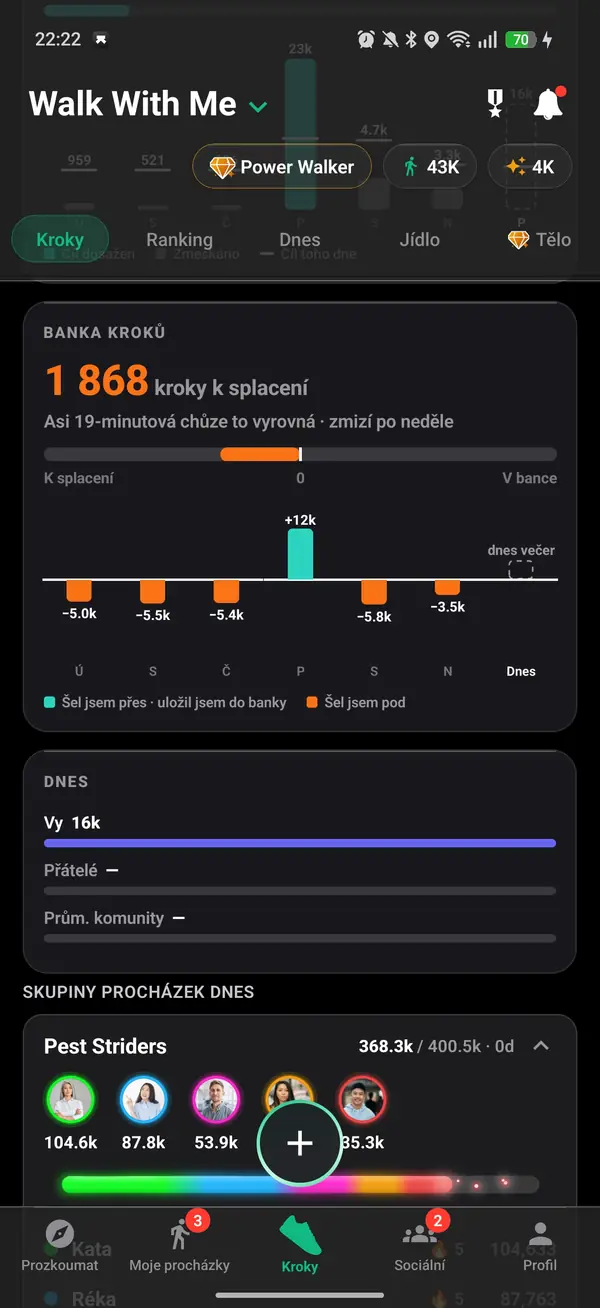
Task: Open the notifications bell
Action: (x=548, y=104)
